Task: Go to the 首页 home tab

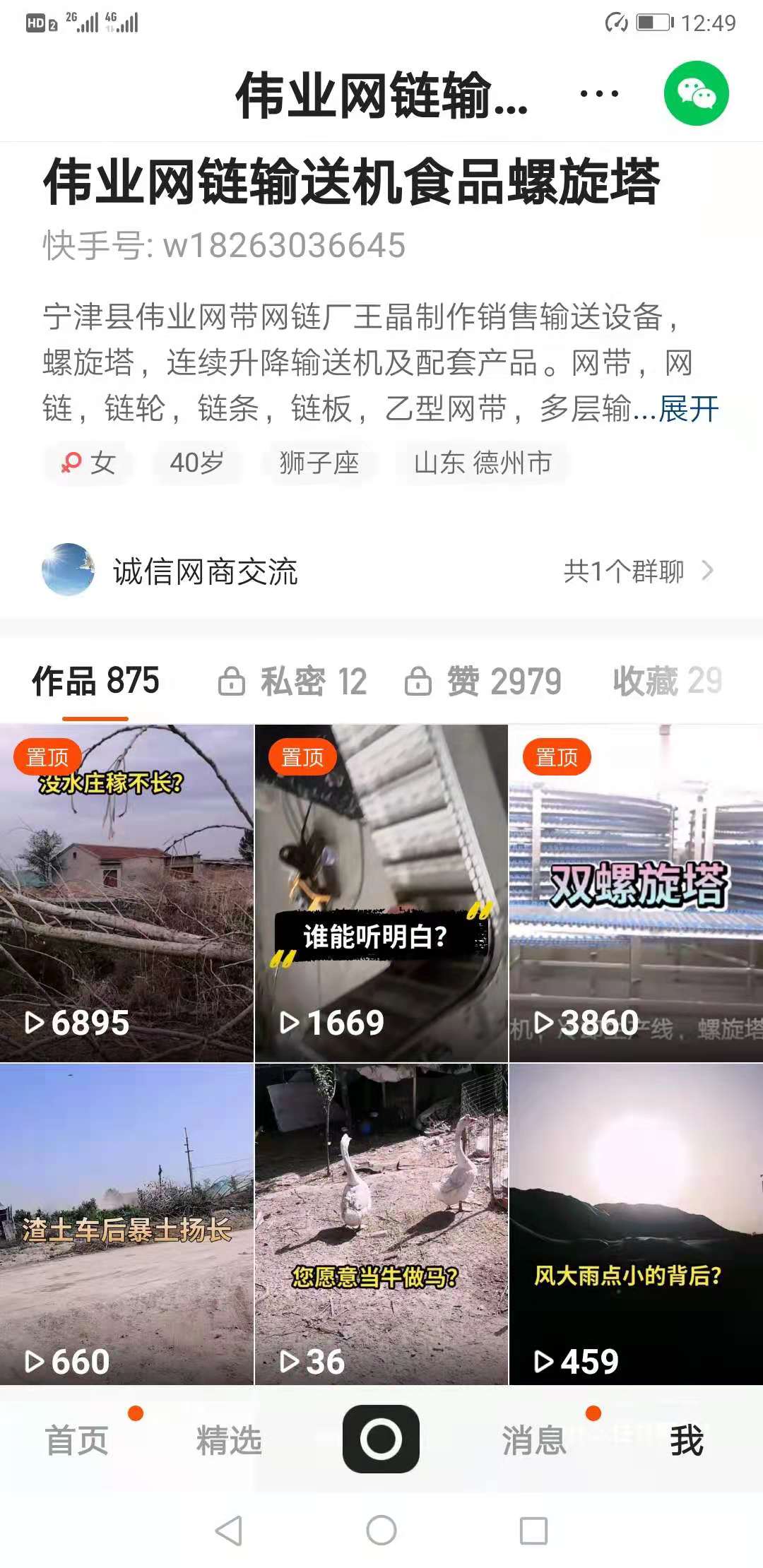Action: point(77,1441)
